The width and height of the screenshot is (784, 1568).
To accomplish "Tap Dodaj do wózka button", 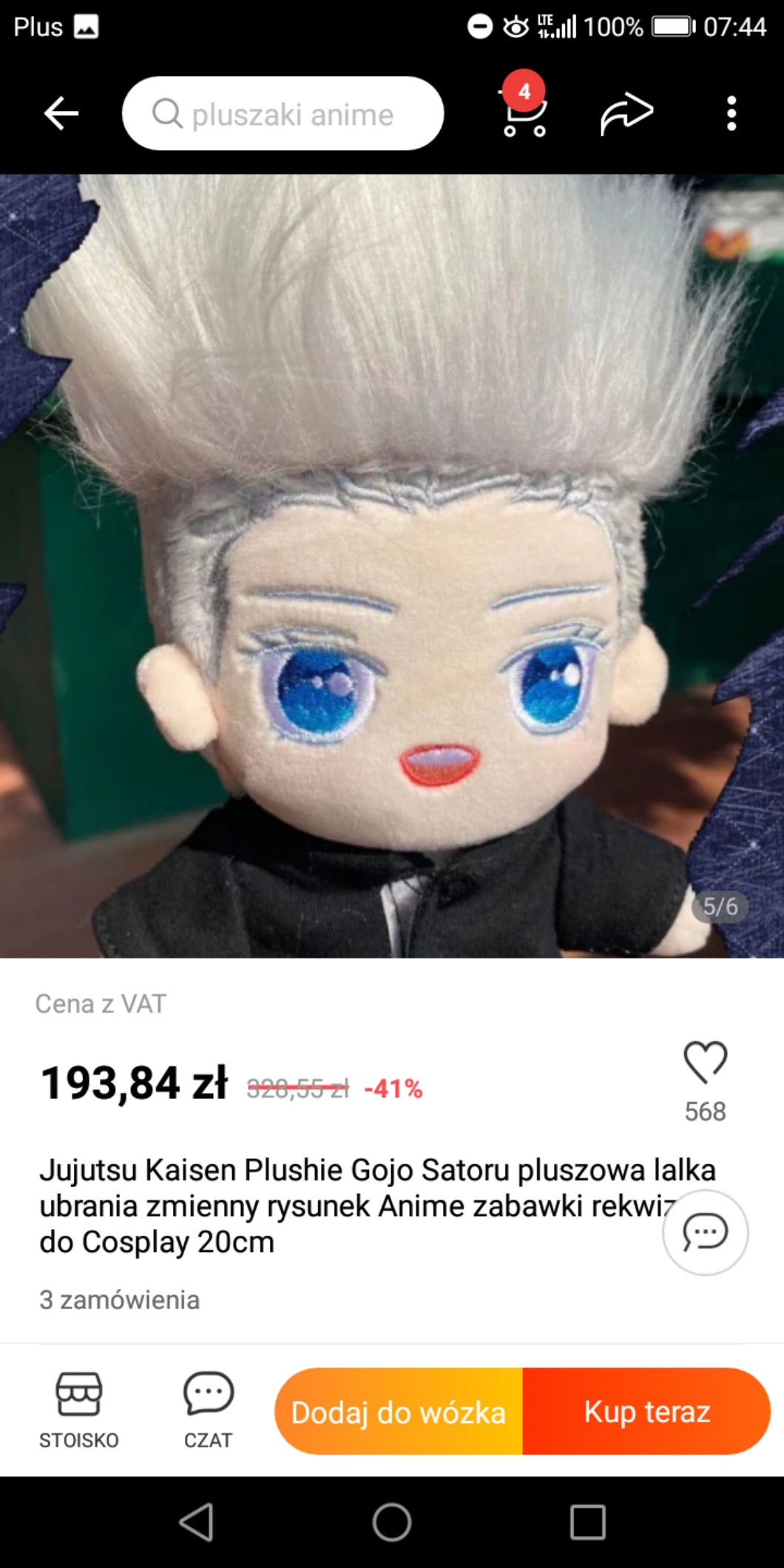I will tap(399, 1411).
